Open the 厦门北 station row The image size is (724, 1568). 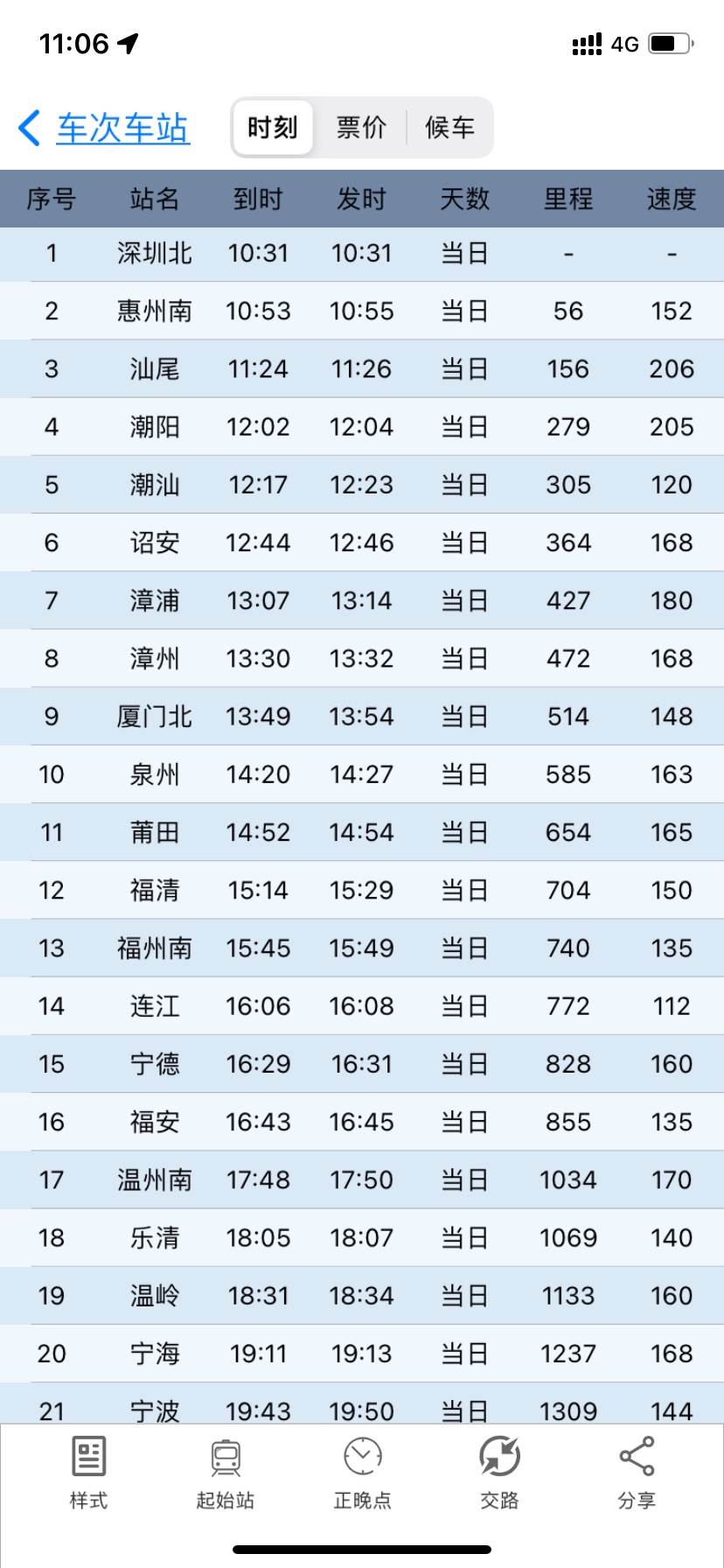pyautogui.click(x=362, y=717)
